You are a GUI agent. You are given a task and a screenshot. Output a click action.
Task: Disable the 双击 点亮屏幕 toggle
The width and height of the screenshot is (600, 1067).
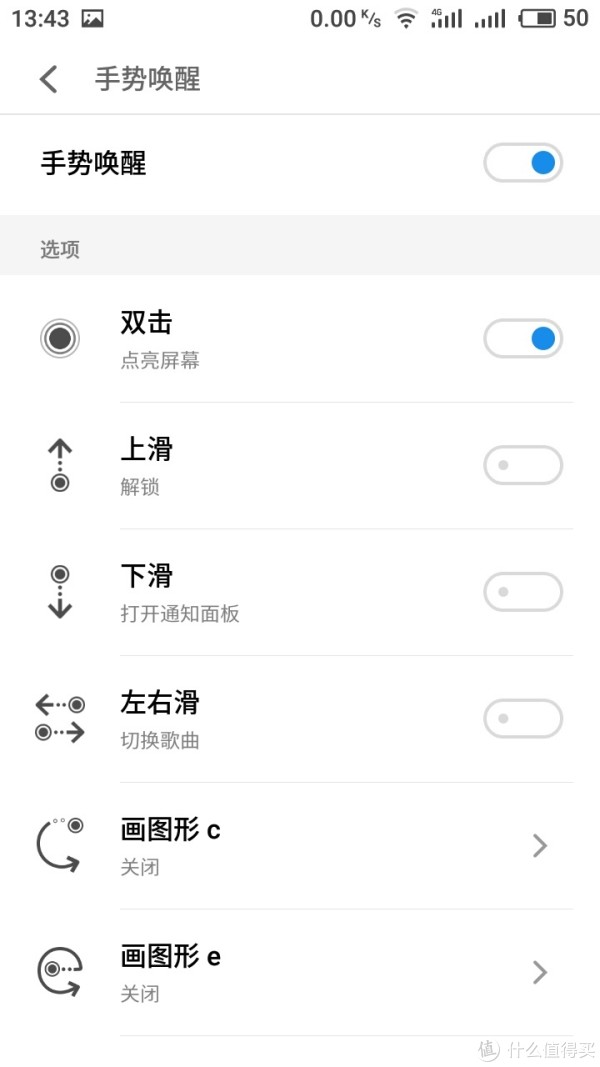pos(522,338)
